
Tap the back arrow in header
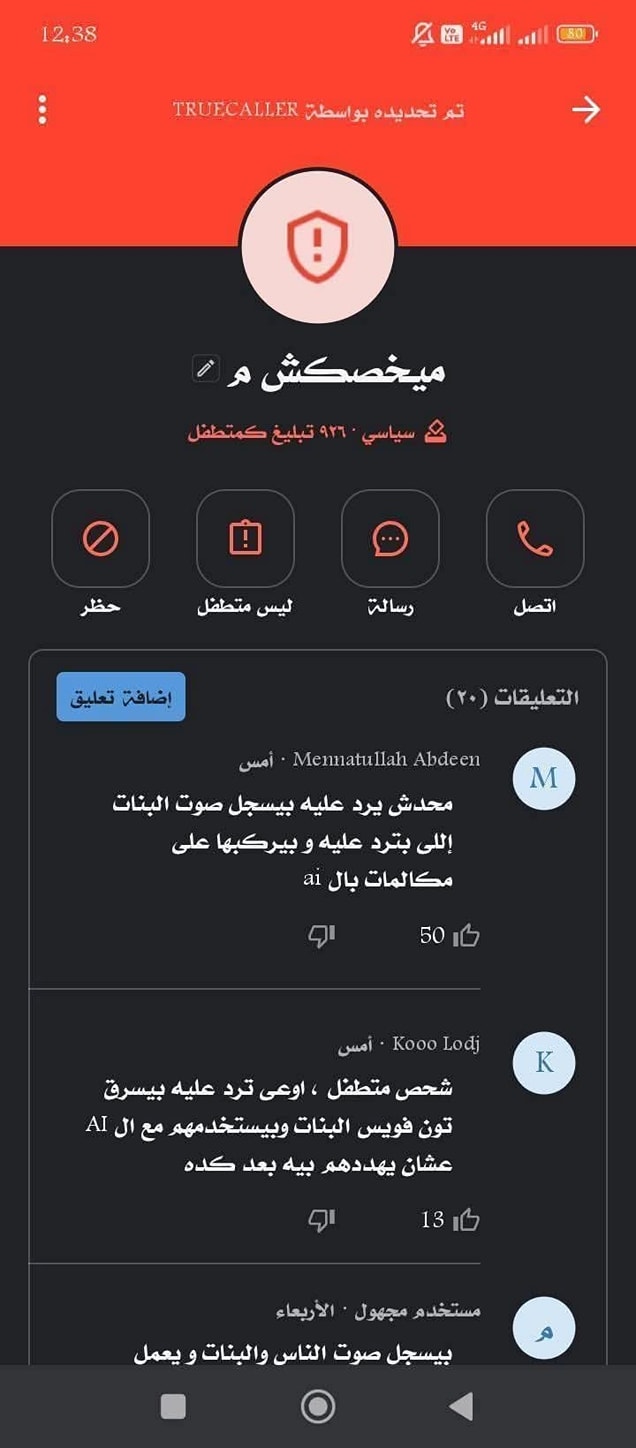point(586,110)
